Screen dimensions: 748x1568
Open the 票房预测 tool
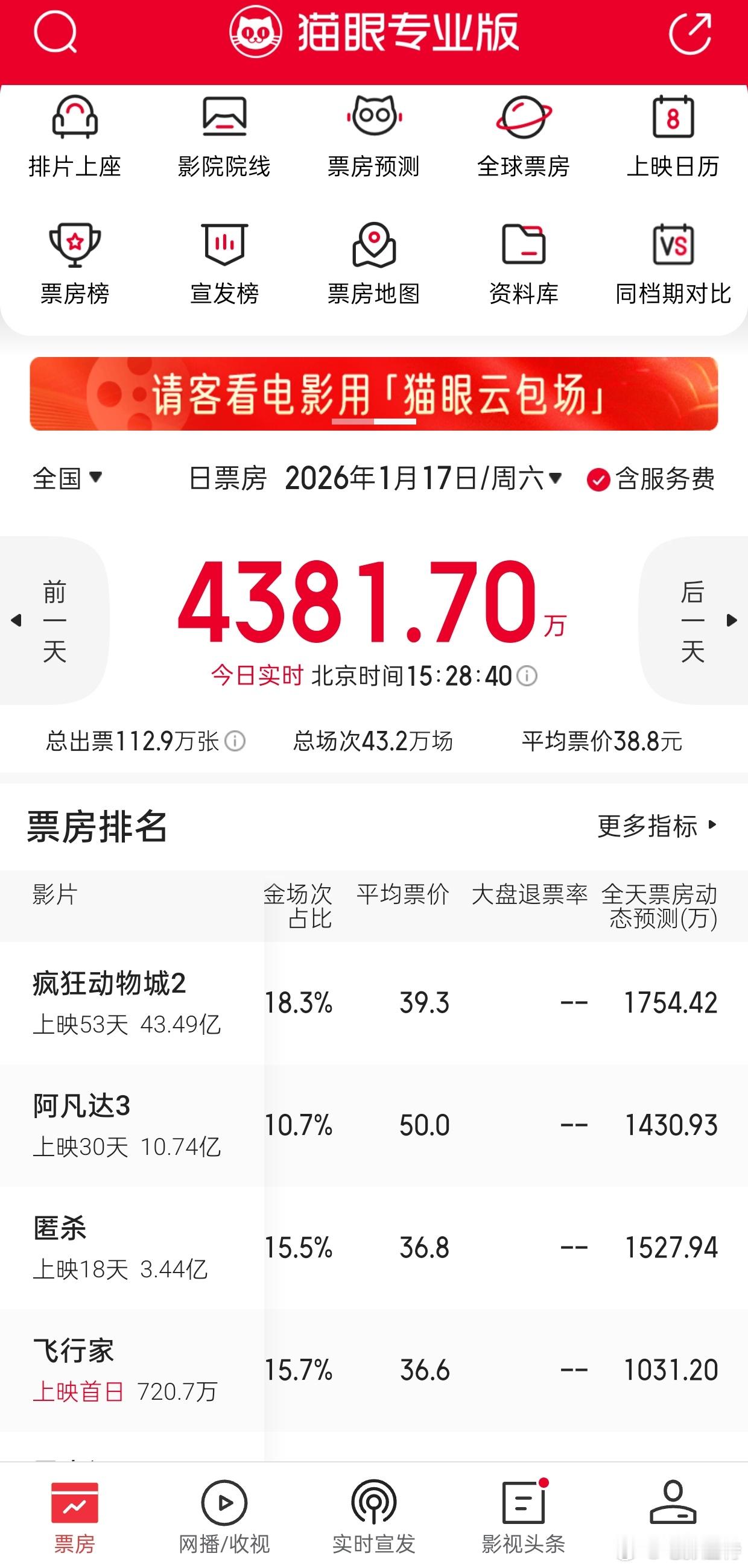[x=373, y=135]
